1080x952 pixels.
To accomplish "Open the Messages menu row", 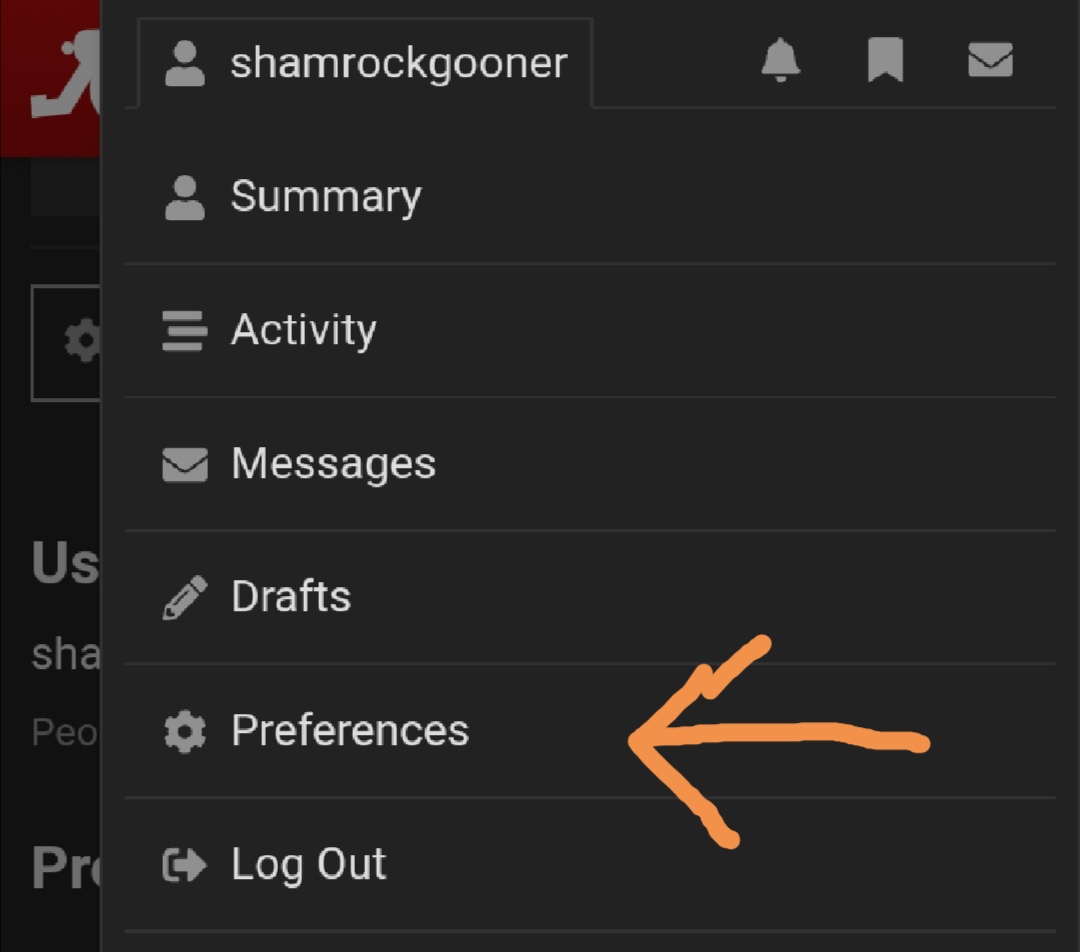I will point(332,464).
